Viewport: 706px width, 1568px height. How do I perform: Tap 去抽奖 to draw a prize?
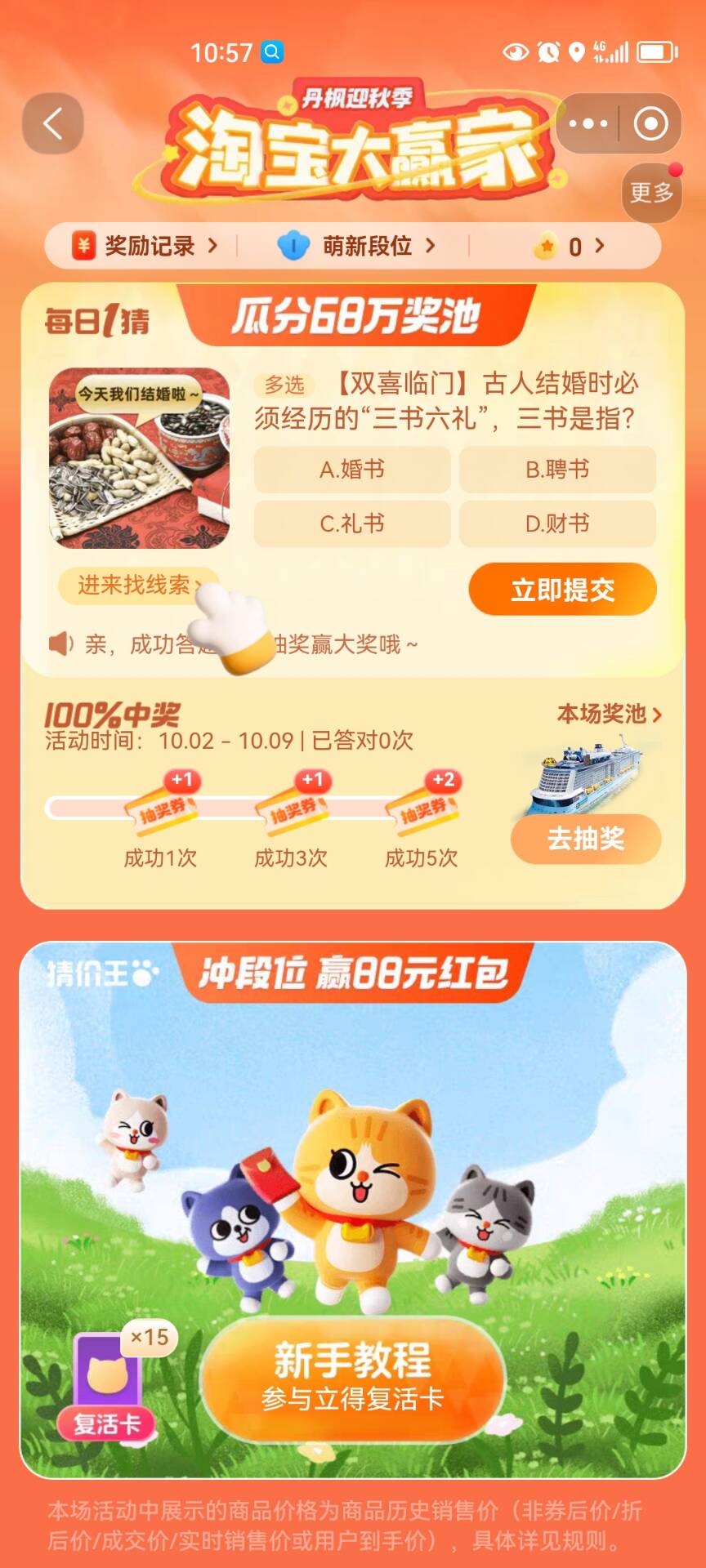point(585,839)
